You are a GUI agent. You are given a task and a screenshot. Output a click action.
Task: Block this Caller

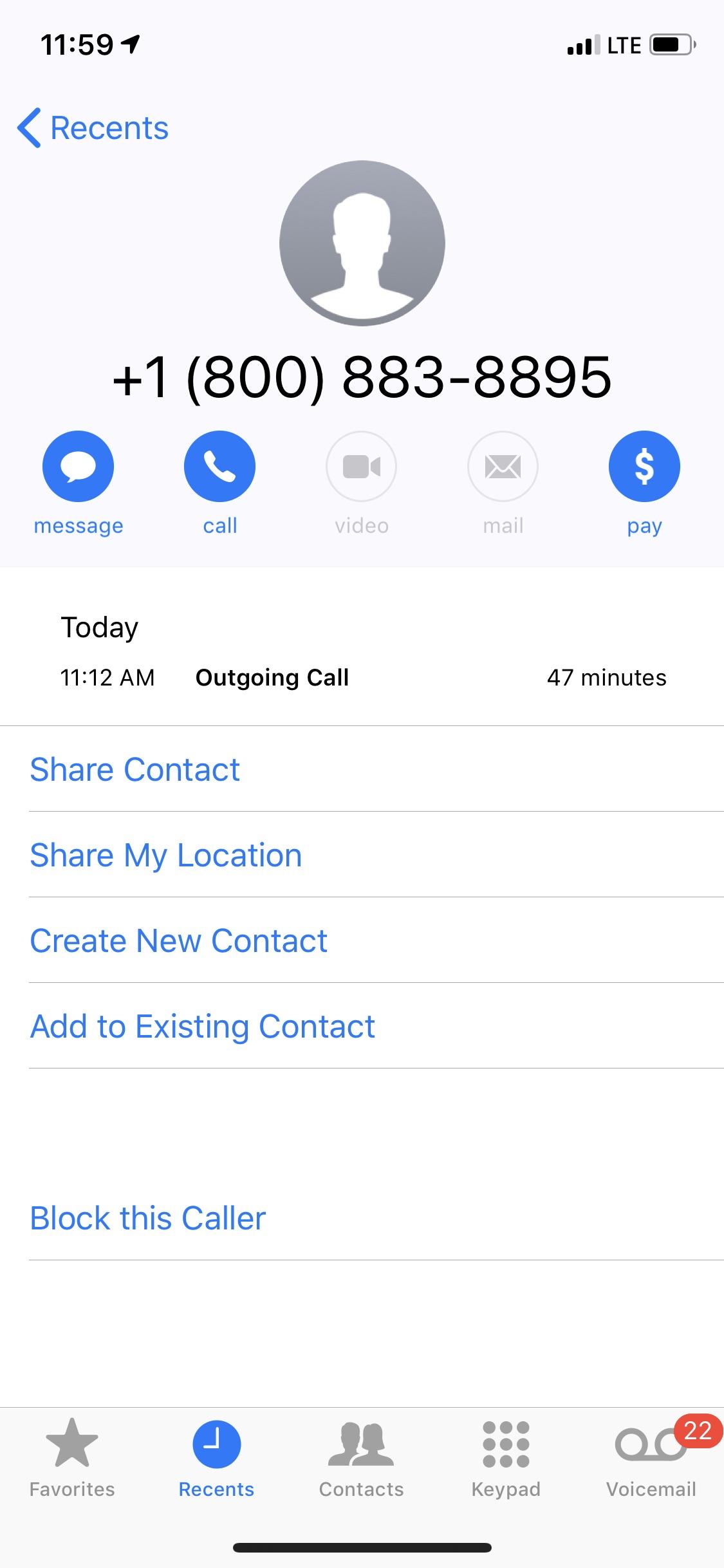147,1217
